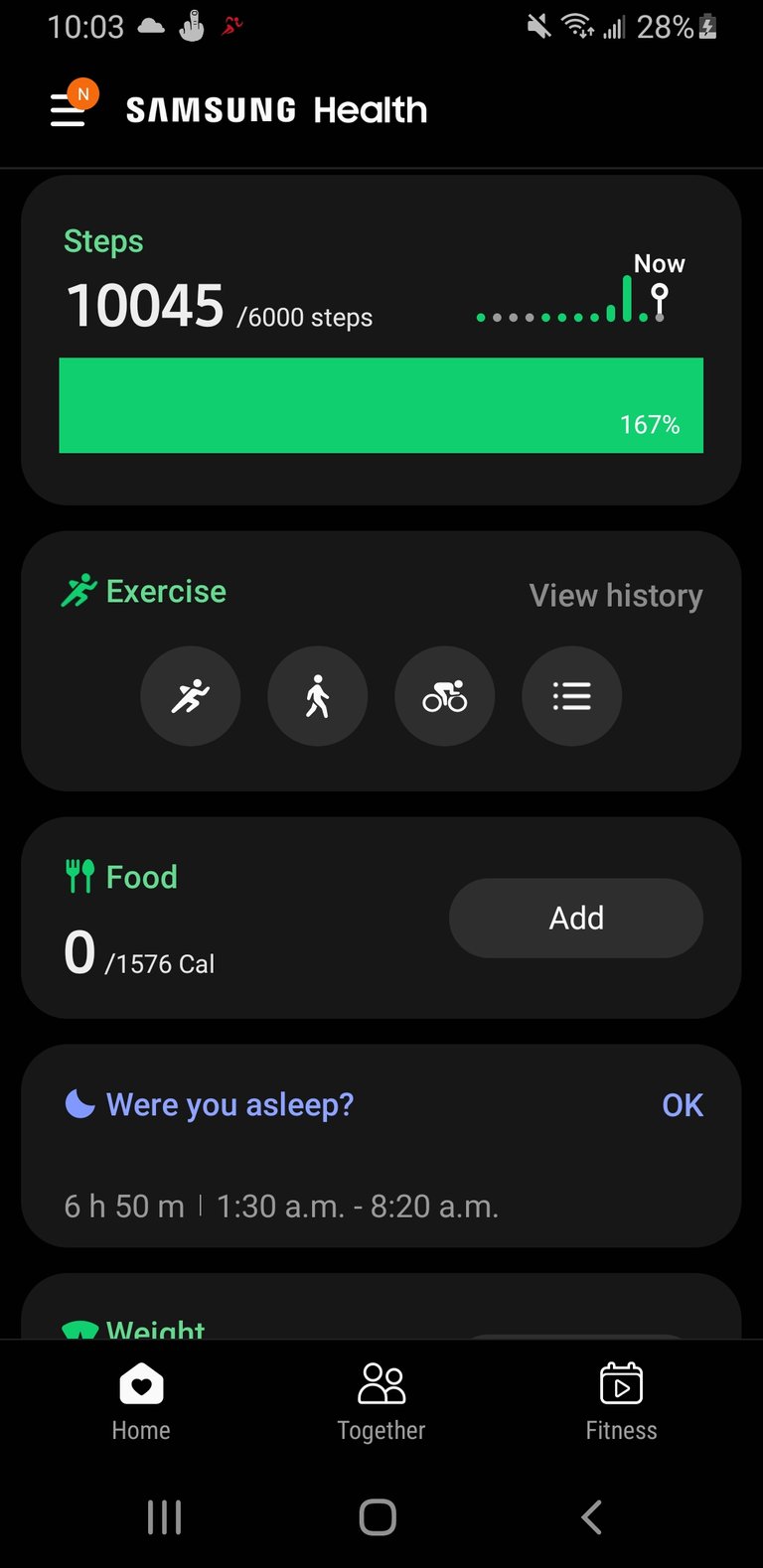
Task: Open the full exercise list
Action: 572,696
